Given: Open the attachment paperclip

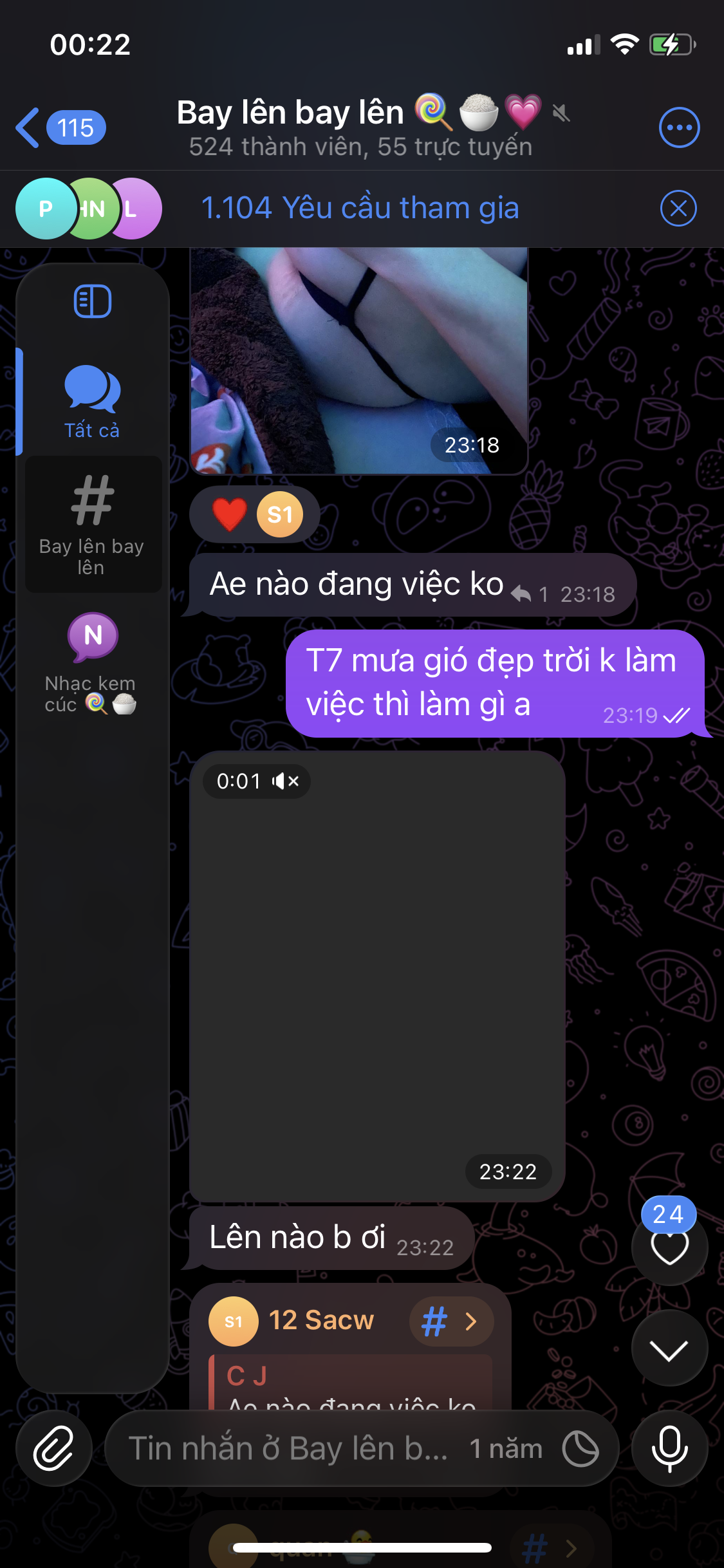Looking at the screenshot, I should click(x=54, y=1448).
